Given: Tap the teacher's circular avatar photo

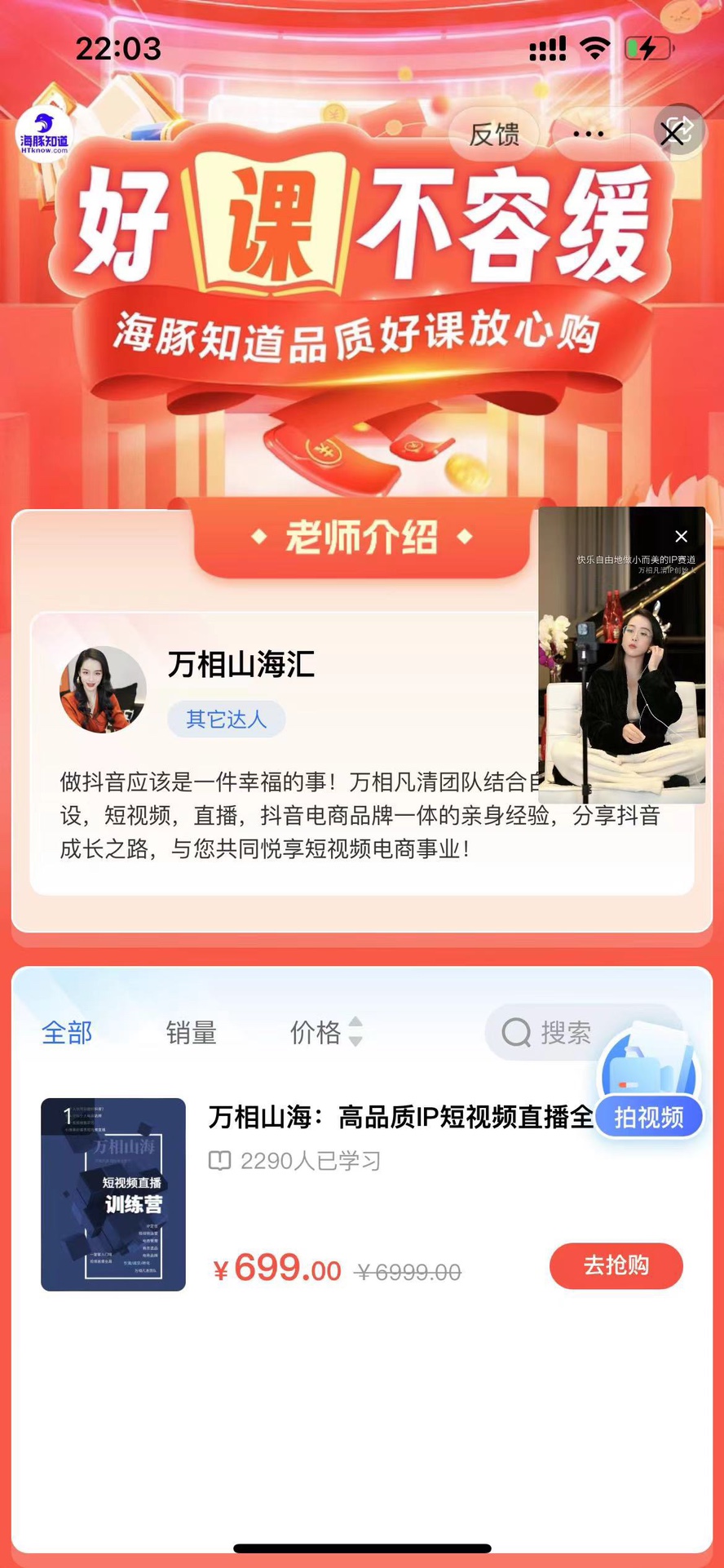Looking at the screenshot, I should pos(103,689).
